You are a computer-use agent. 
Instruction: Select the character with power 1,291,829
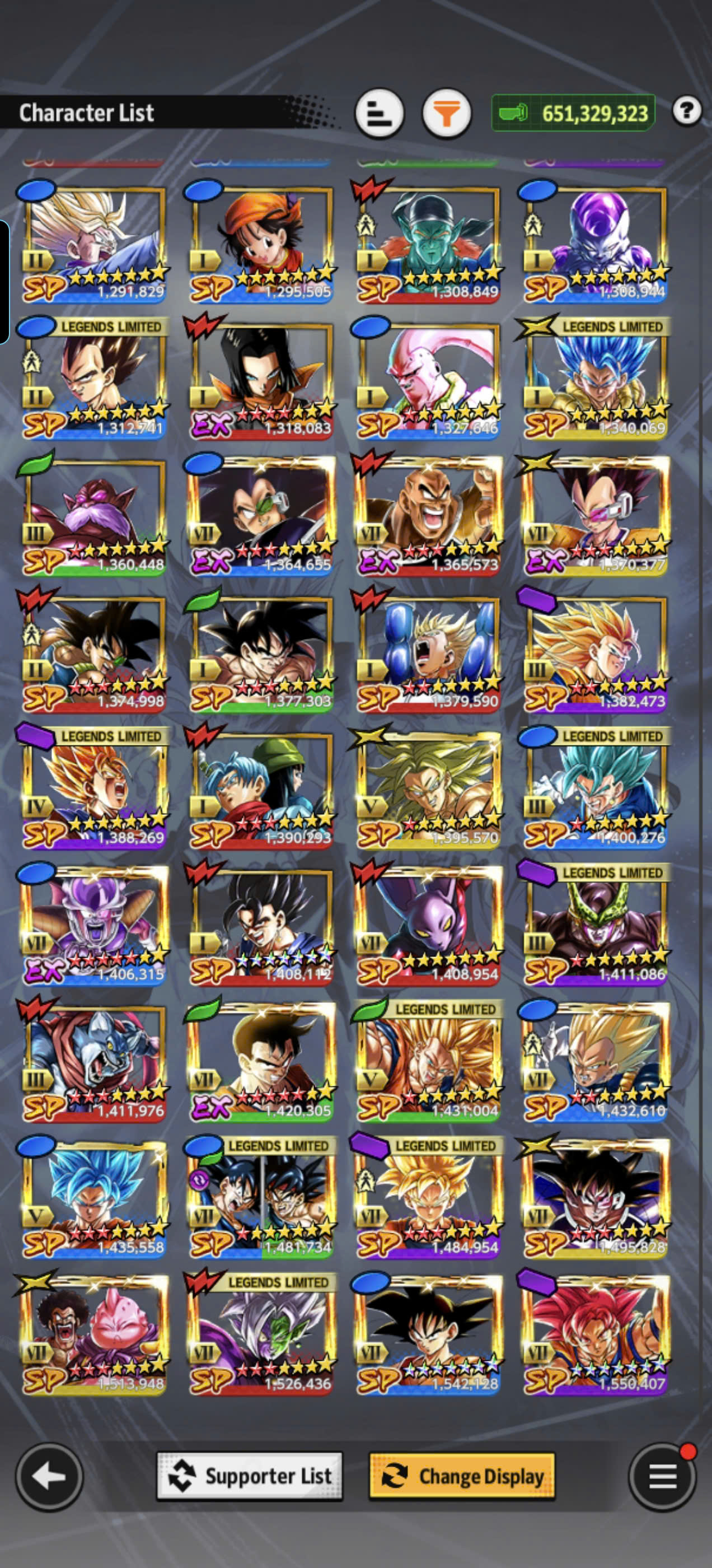(x=93, y=244)
